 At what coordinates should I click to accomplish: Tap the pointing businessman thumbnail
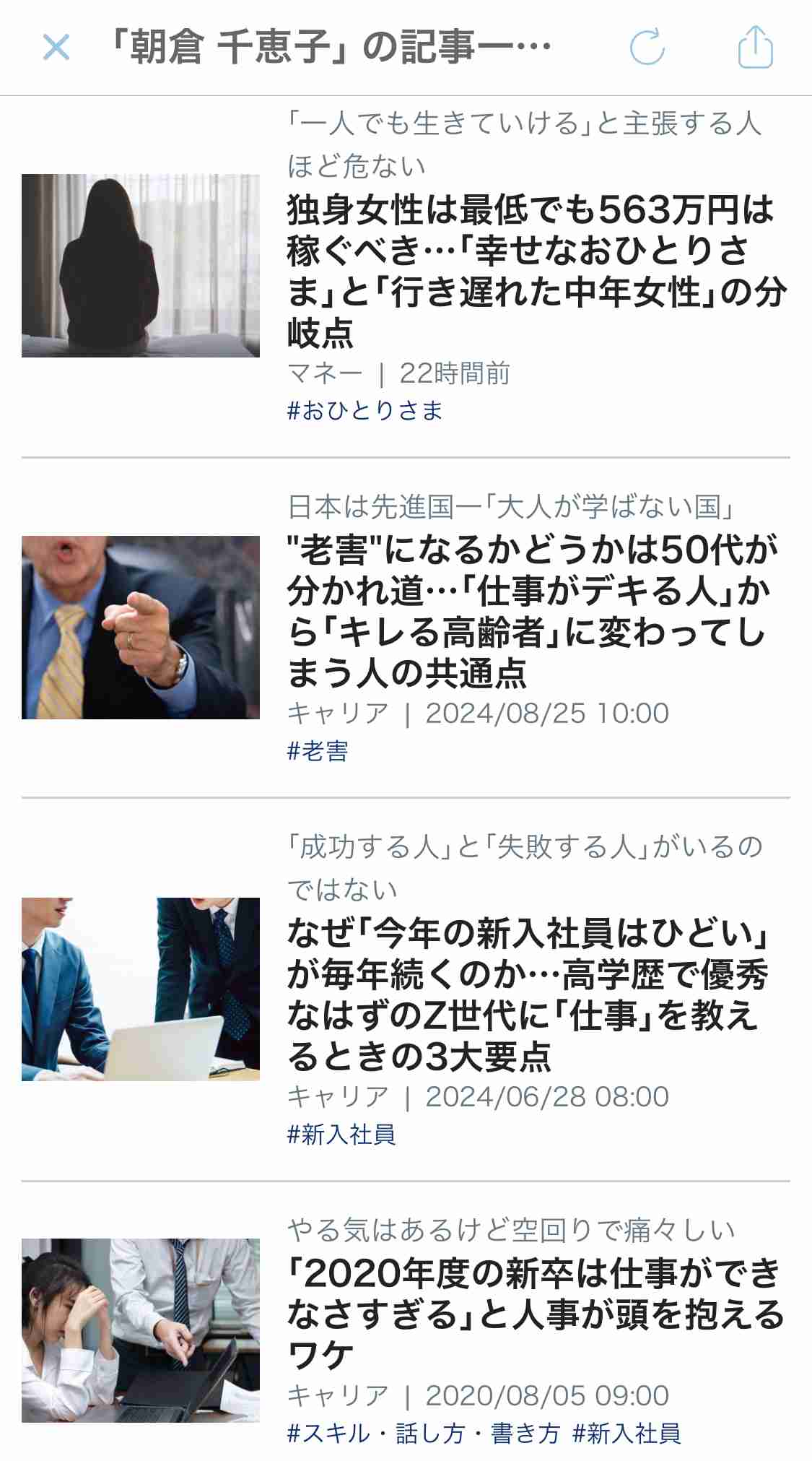click(x=141, y=627)
